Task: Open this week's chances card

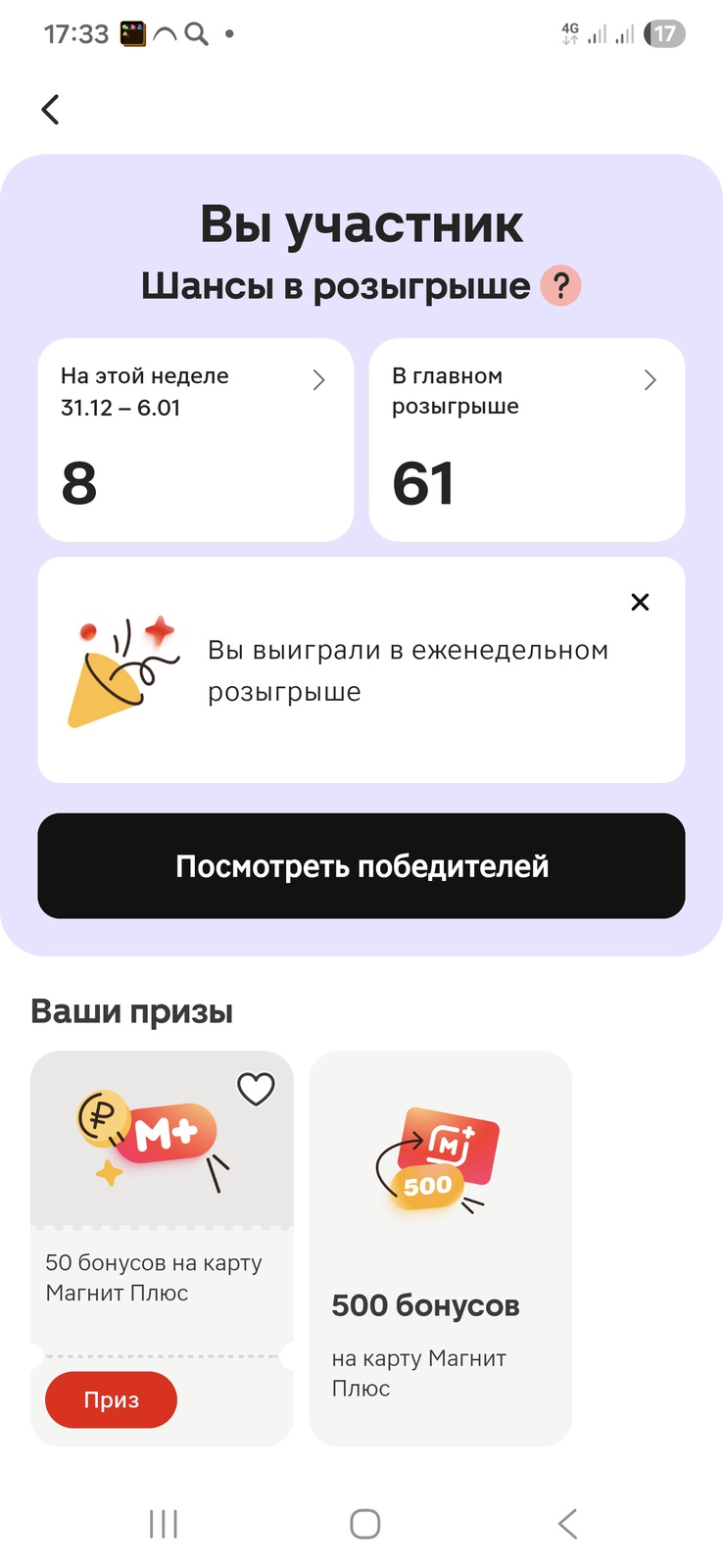Action: [x=195, y=439]
